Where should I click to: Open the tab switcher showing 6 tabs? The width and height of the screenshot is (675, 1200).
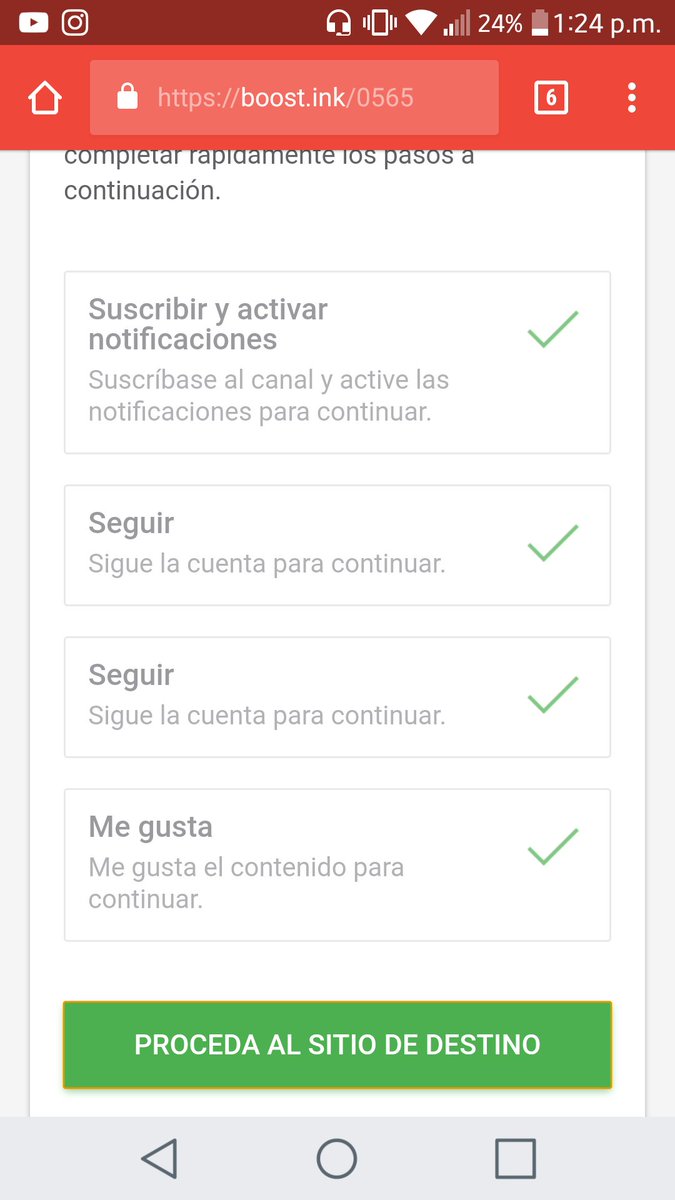pos(551,98)
